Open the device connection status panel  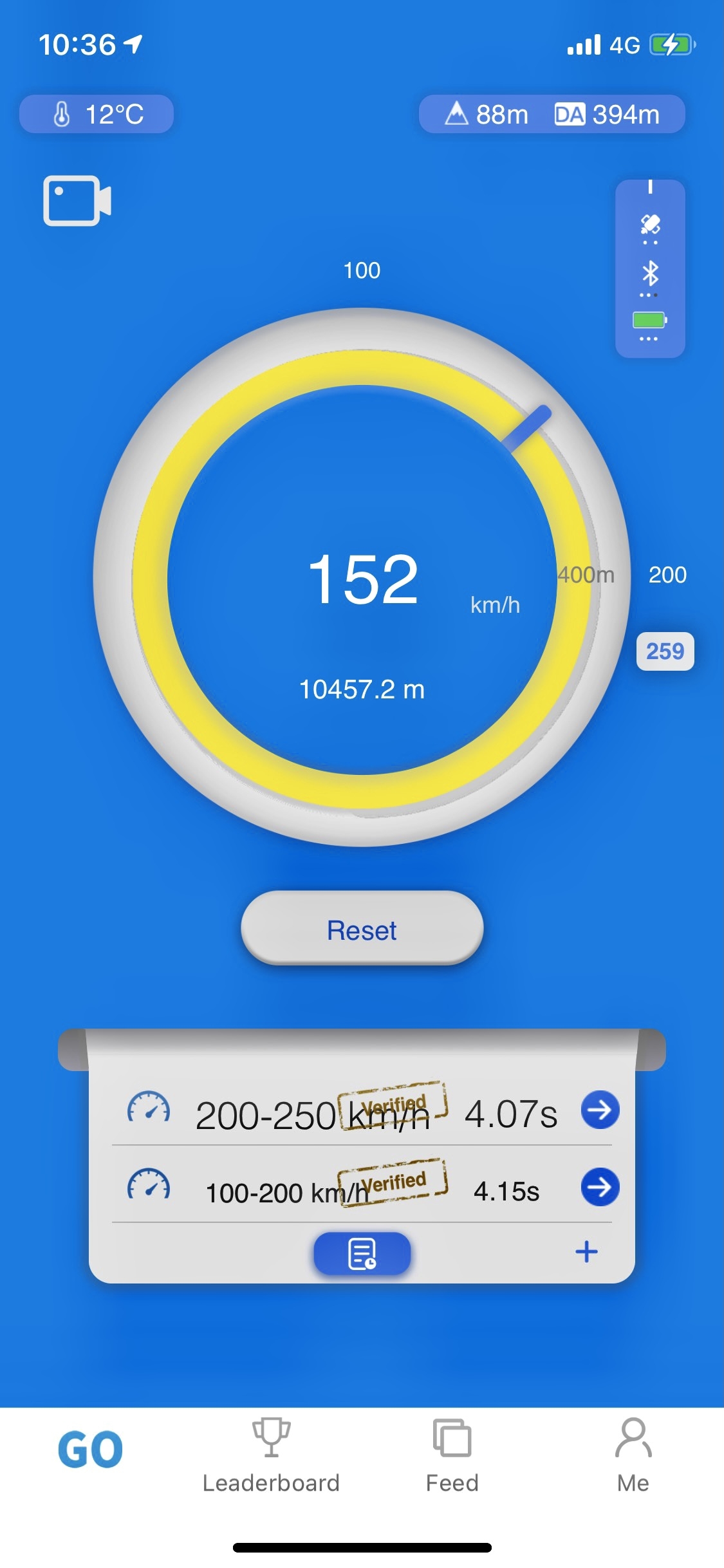click(650, 268)
